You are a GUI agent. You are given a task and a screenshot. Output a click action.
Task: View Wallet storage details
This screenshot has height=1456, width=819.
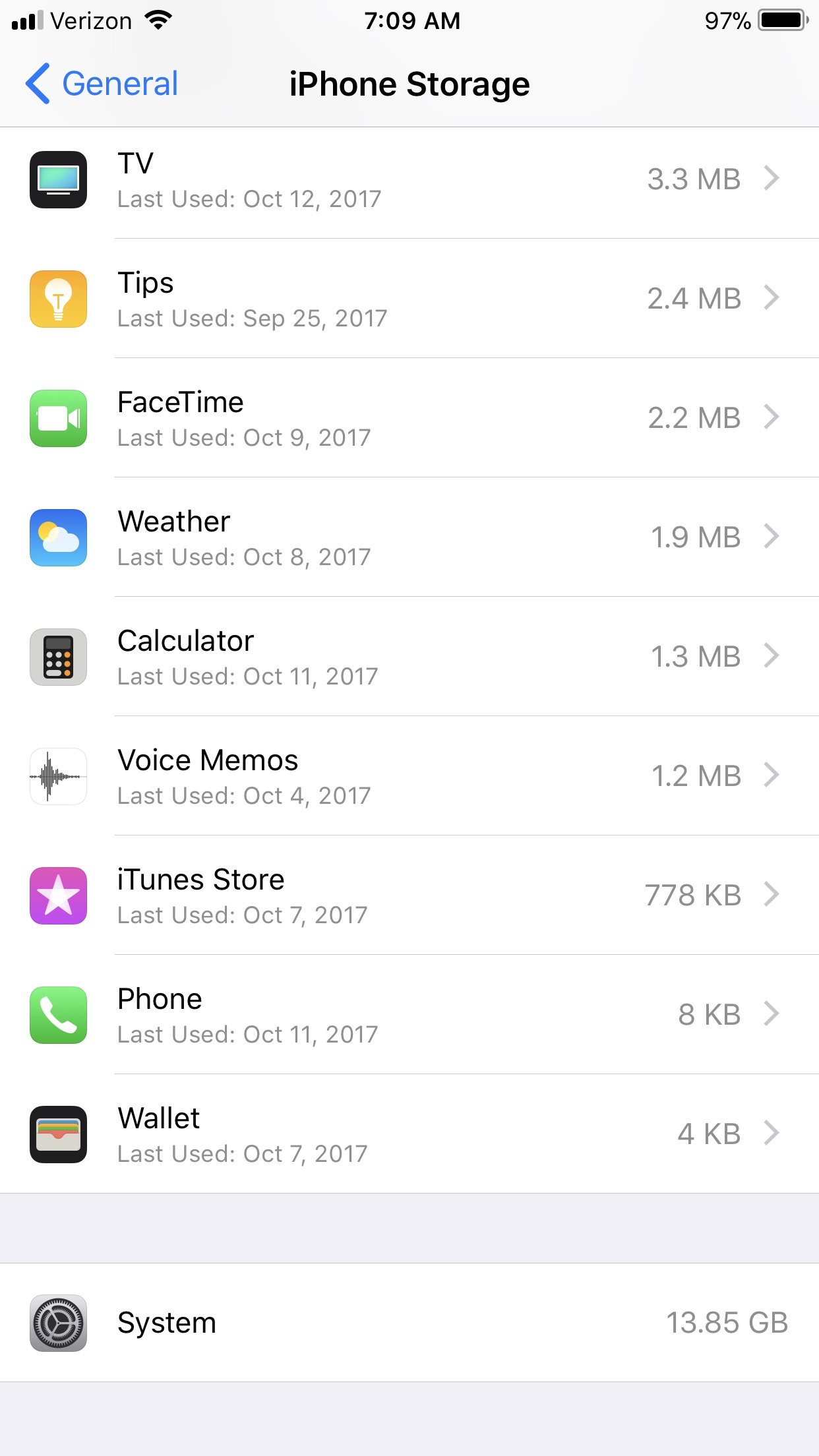pyautogui.click(x=409, y=1134)
